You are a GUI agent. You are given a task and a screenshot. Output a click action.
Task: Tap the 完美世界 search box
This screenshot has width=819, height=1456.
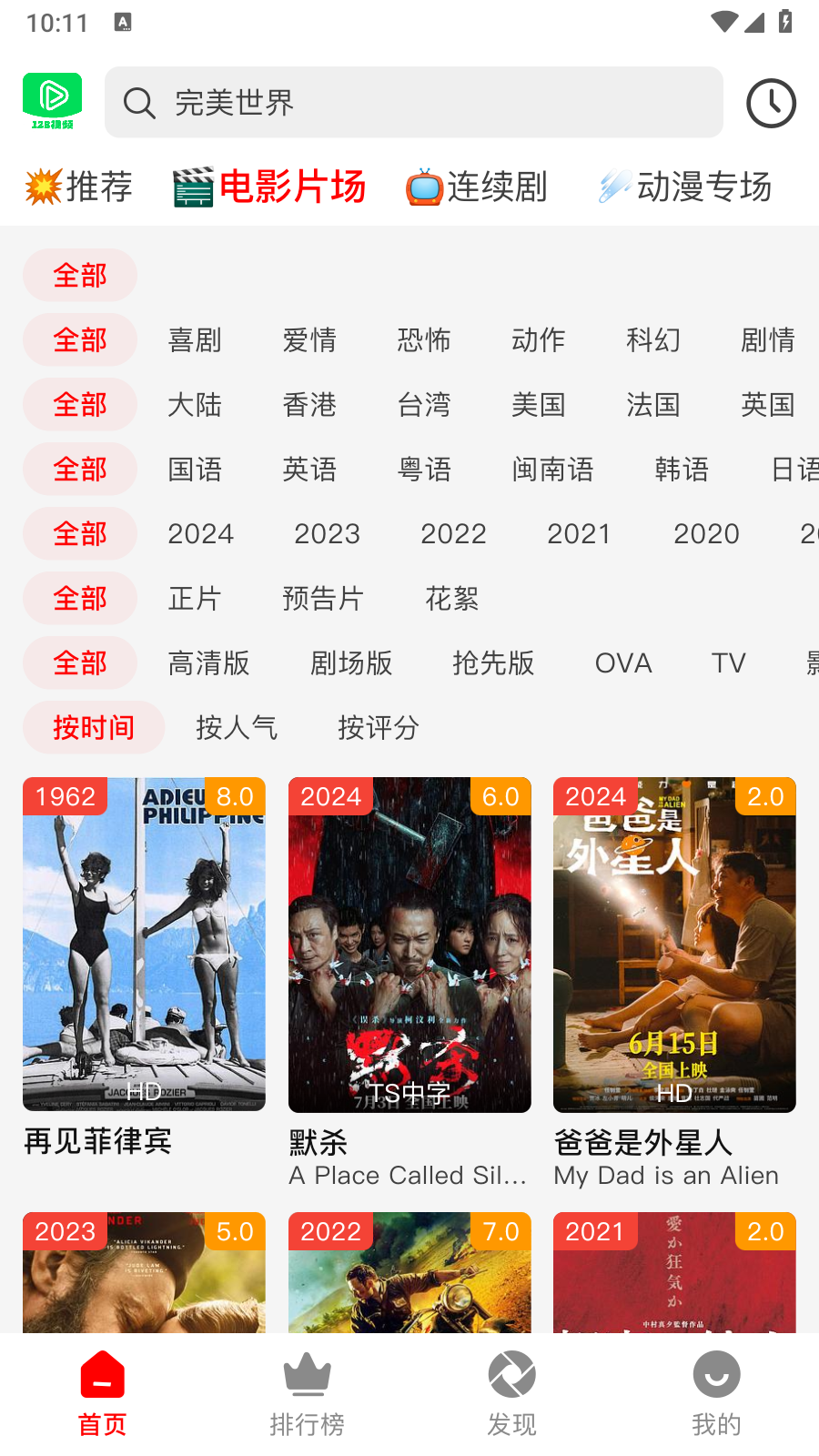(x=414, y=103)
